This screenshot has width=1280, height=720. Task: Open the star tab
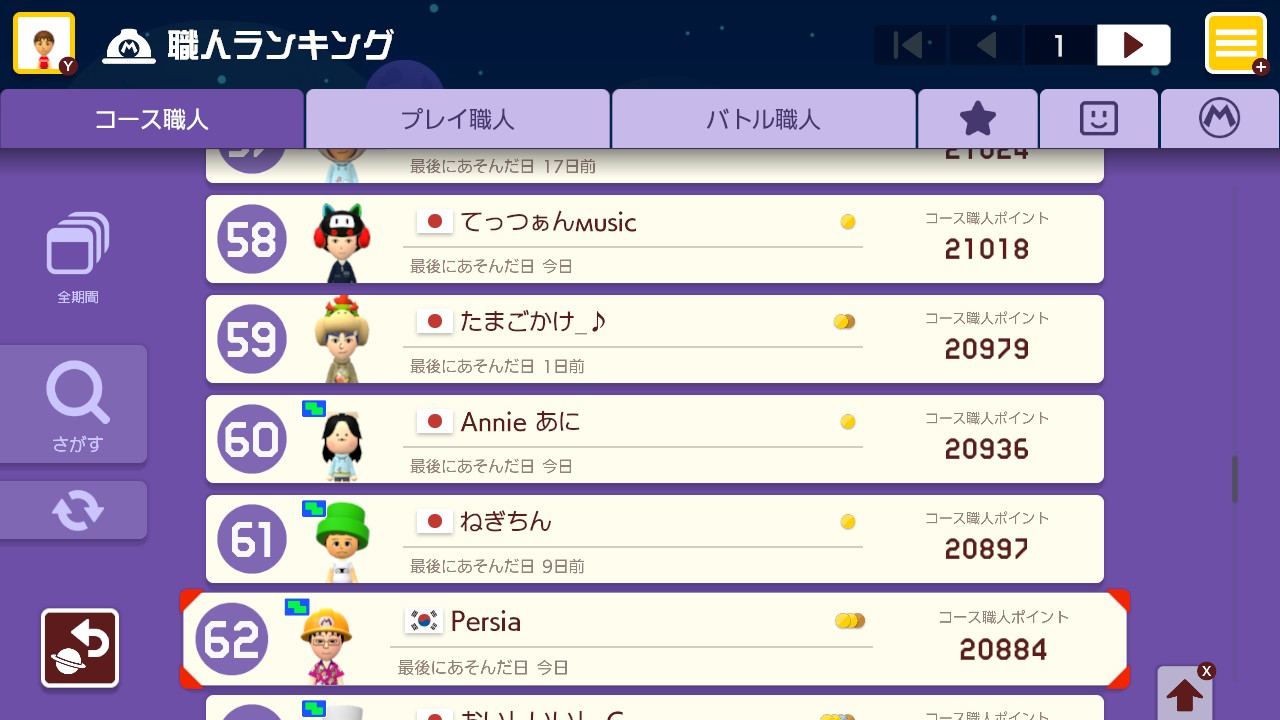coord(978,119)
